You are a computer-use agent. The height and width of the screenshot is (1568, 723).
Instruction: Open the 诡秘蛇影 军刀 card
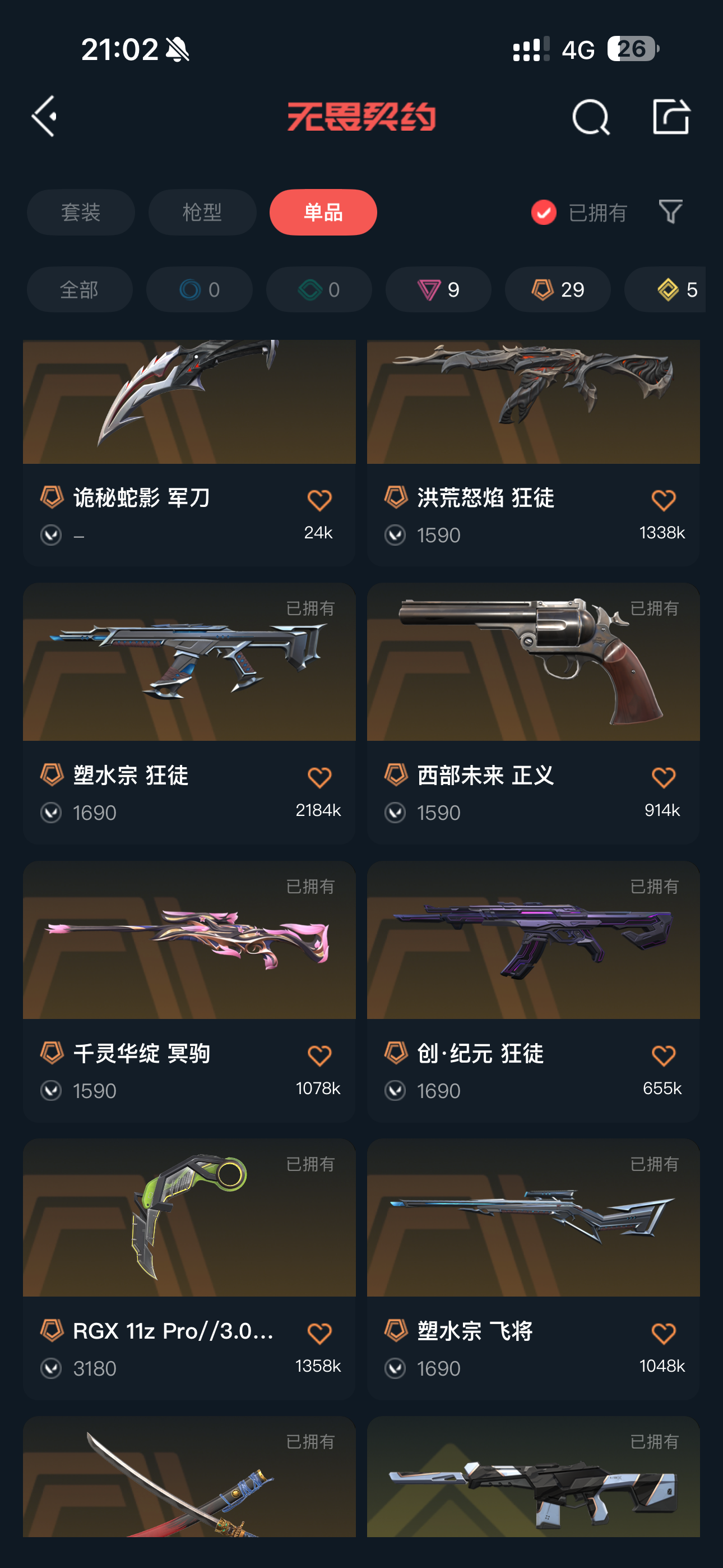point(189,453)
